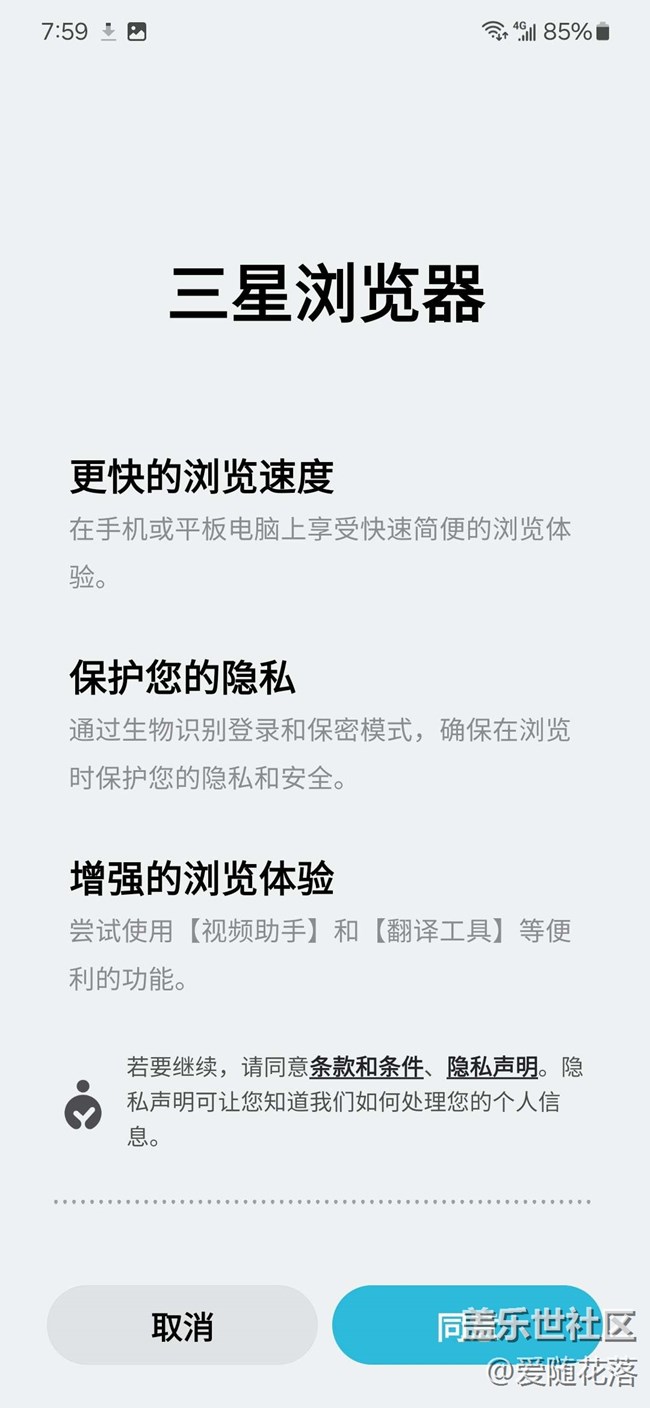Tap the 取消 button to cancel
This screenshot has width=650, height=1408.
182,1326
